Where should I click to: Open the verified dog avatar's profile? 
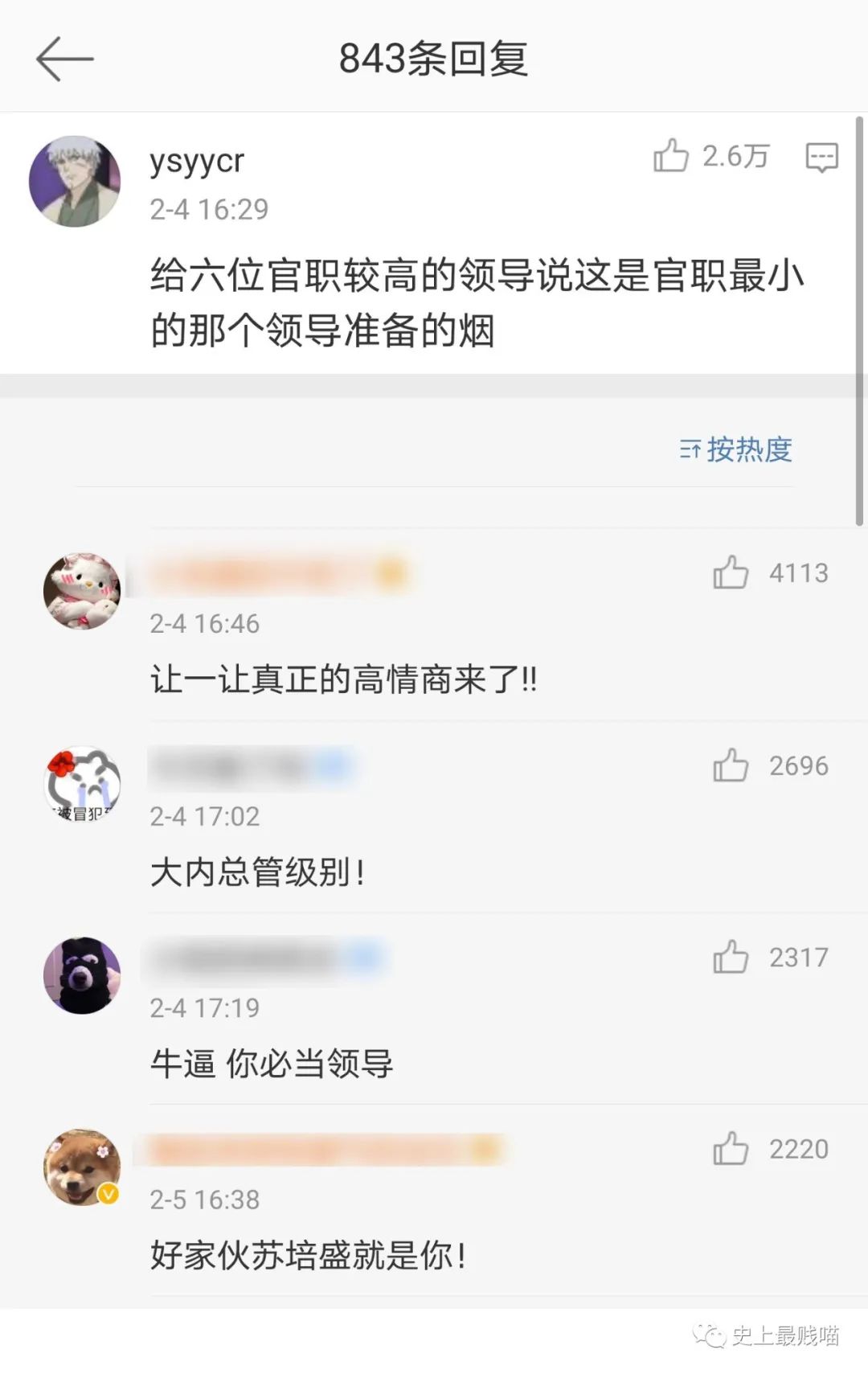pos(81,1167)
